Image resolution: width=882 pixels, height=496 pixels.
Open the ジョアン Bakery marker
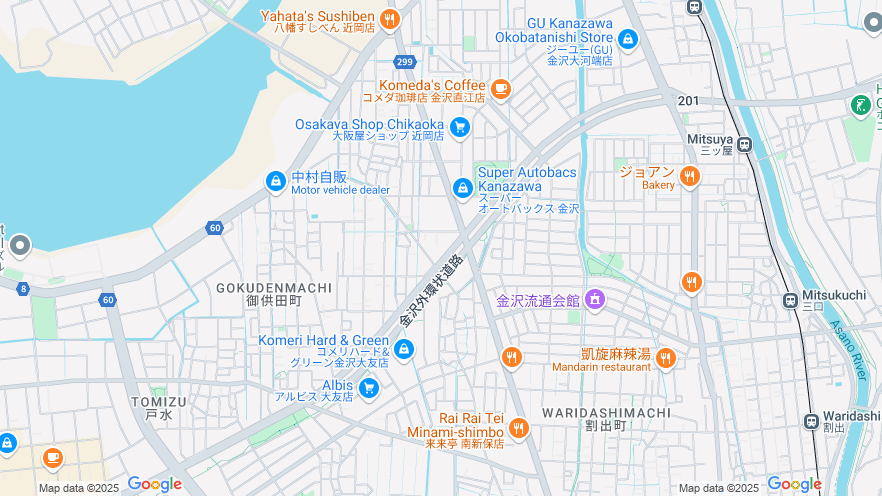[x=689, y=177]
